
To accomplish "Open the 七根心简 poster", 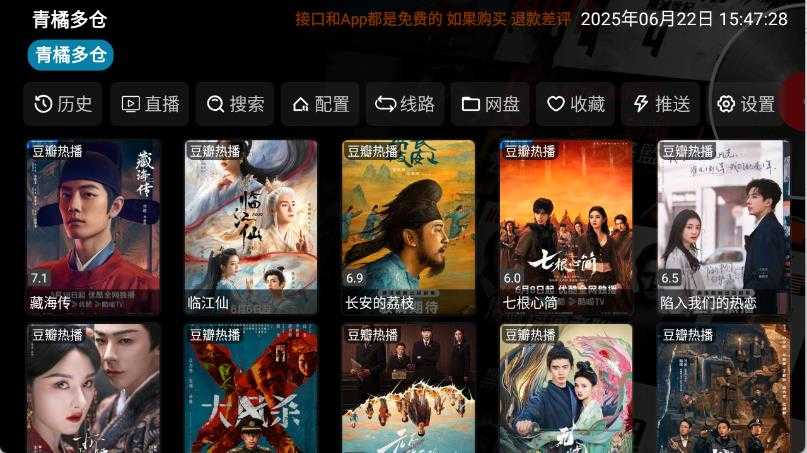I will pyautogui.click(x=566, y=227).
